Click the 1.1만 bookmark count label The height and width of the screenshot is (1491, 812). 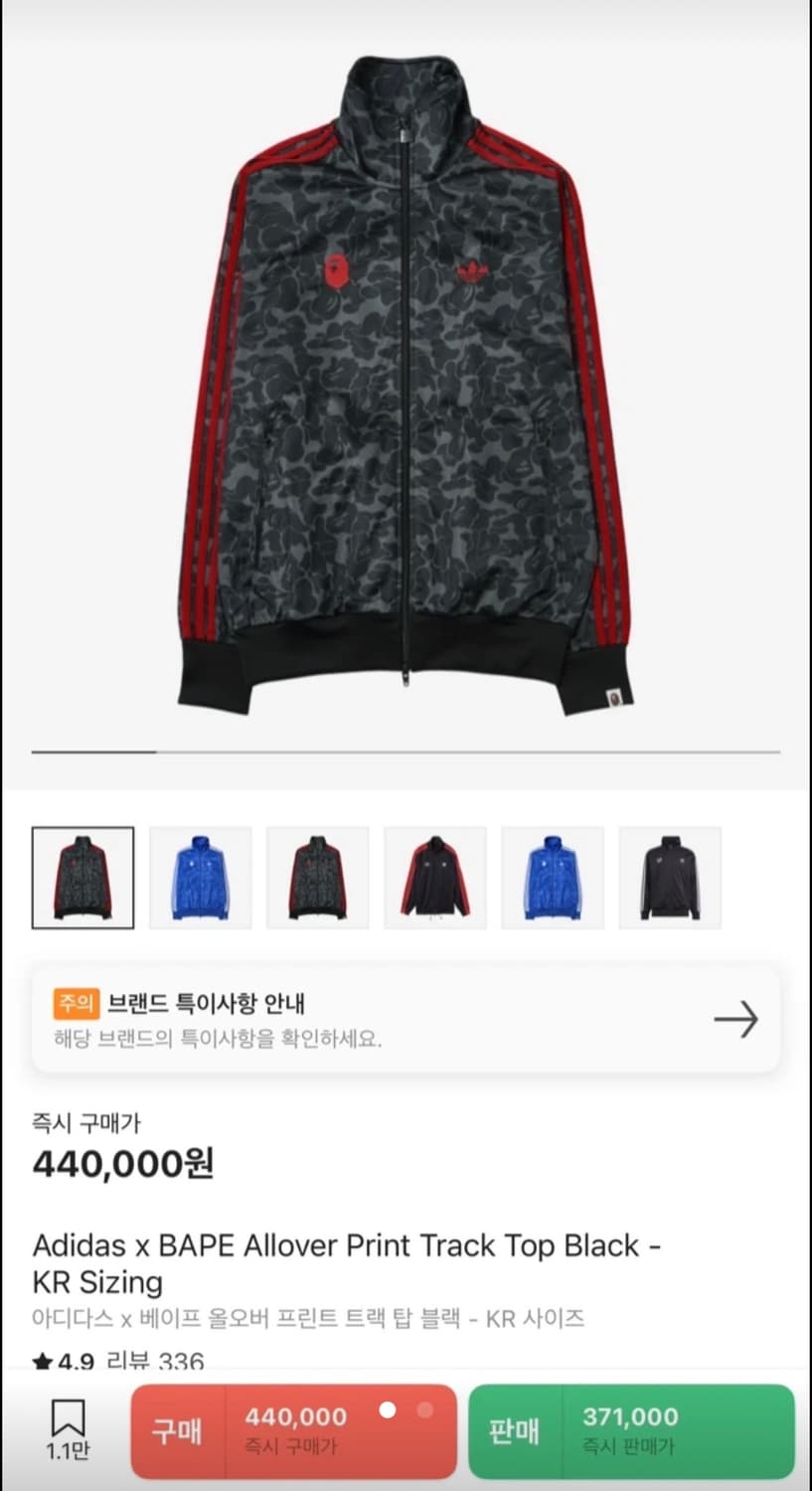click(x=69, y=1452)
